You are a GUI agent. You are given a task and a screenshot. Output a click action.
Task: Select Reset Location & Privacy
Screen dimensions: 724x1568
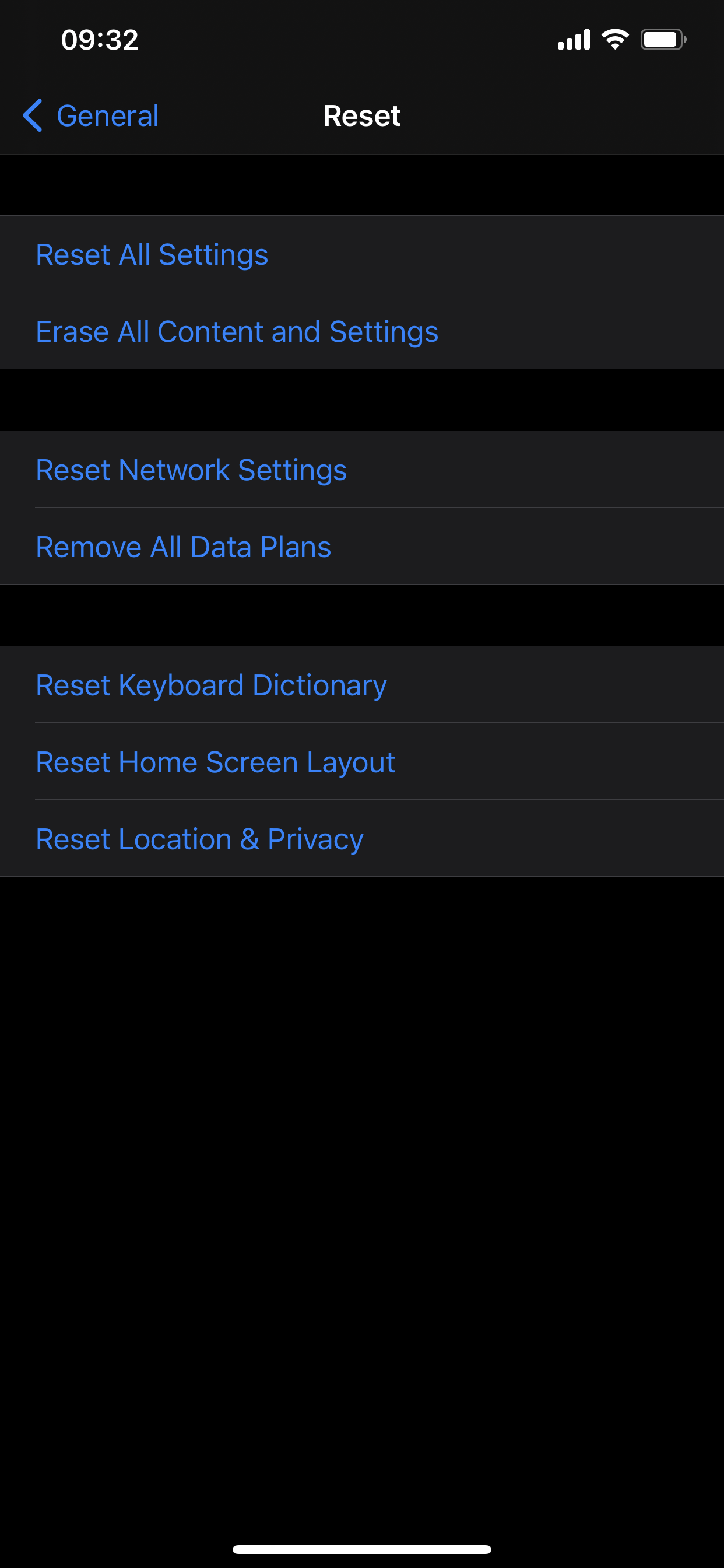199,839
